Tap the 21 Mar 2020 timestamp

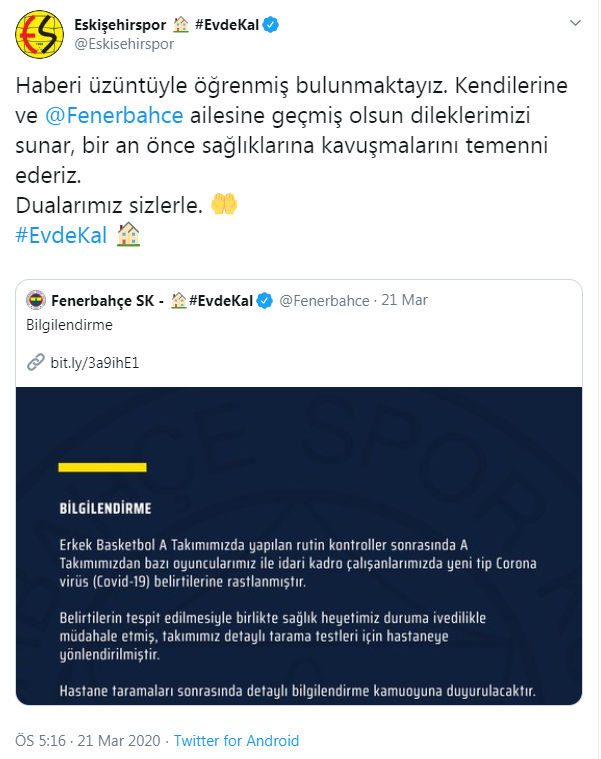pos(116,741)
